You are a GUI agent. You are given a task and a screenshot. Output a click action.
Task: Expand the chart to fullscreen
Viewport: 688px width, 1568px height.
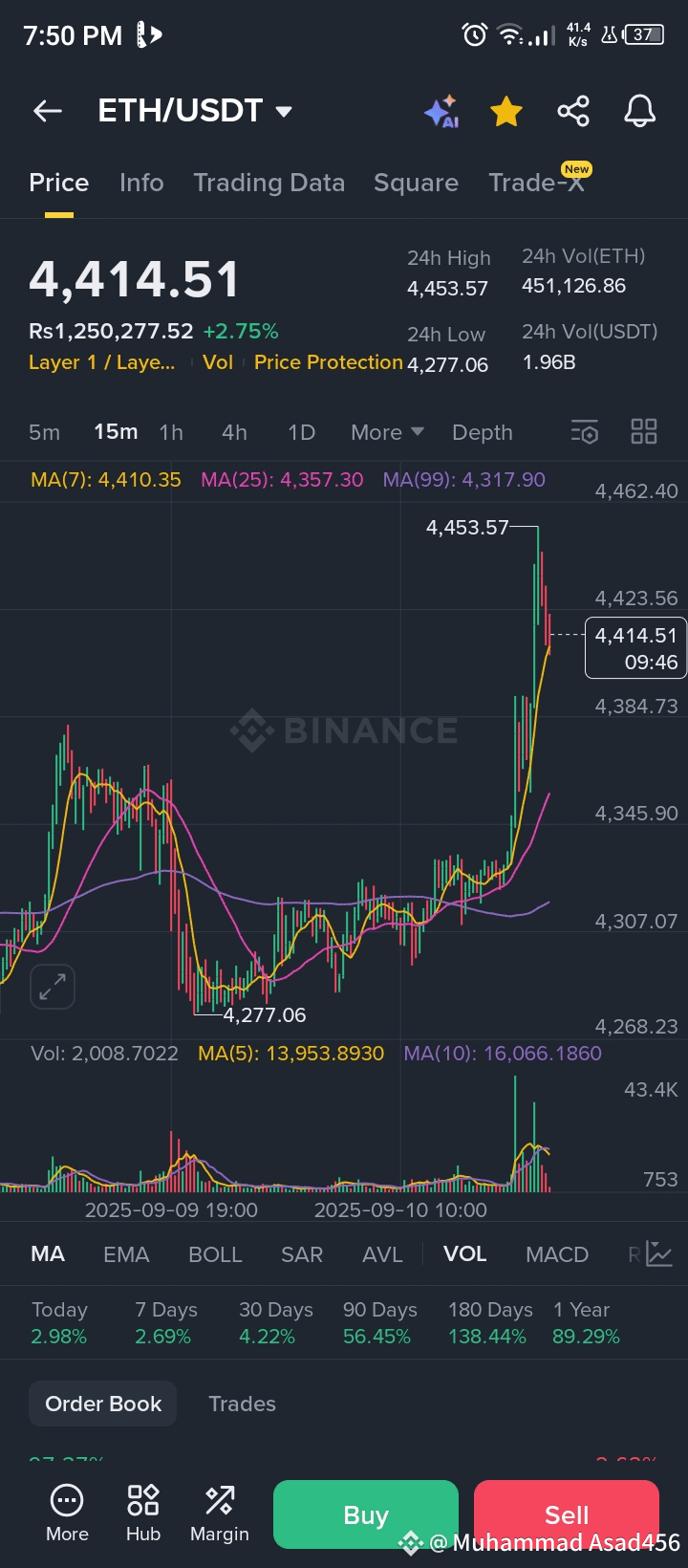pyautogui.click(x=53, y=987)
